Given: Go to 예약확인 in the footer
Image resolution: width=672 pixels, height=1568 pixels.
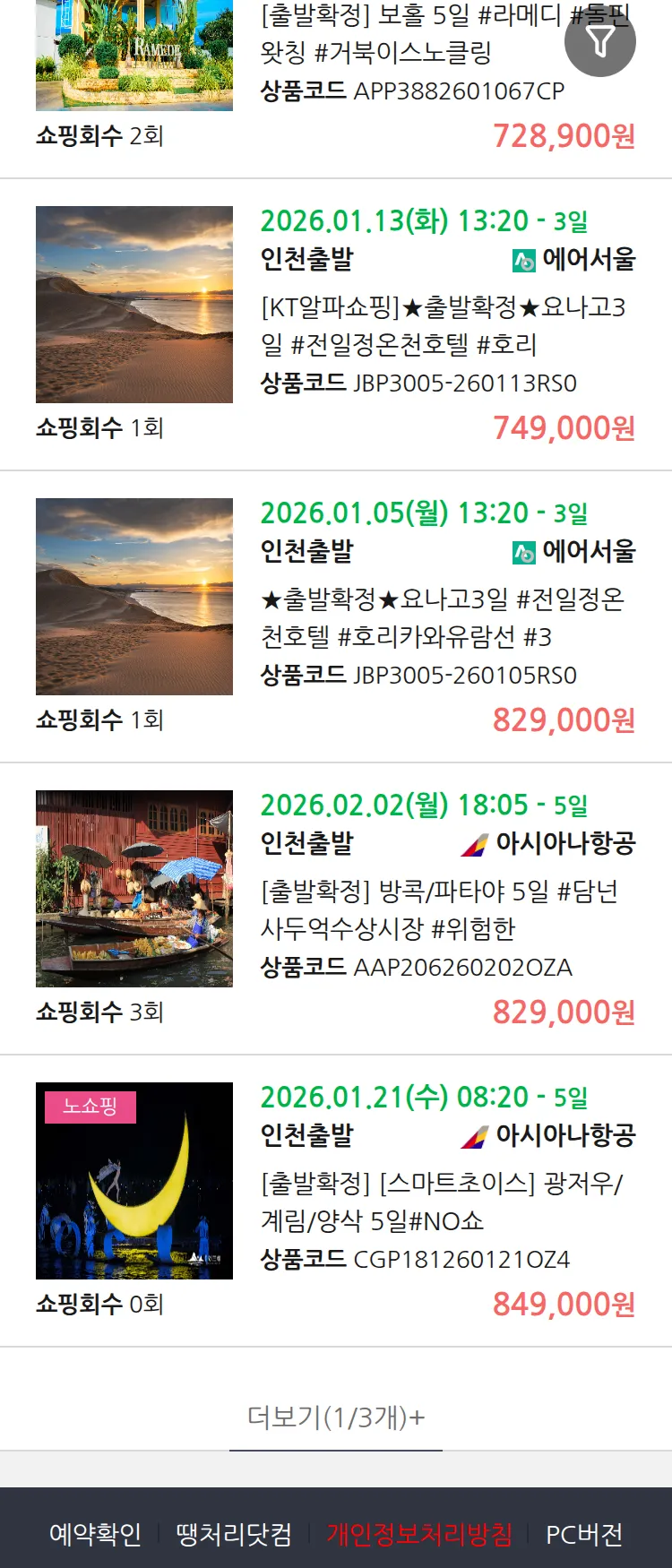Looking at the screenshot, I should coord(95,1534).
